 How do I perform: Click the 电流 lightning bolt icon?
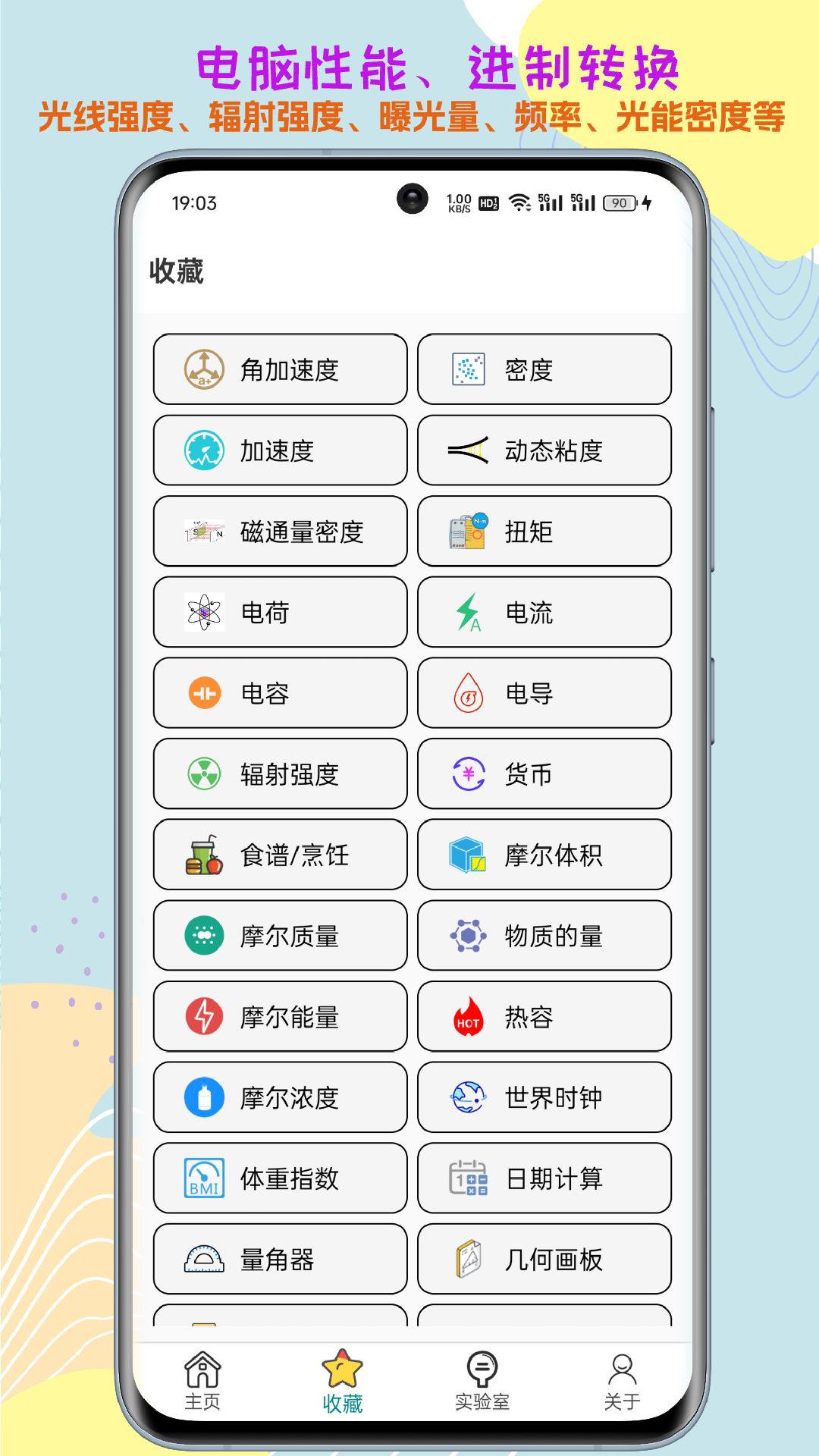pyautogui.click(x=469, y=613)
